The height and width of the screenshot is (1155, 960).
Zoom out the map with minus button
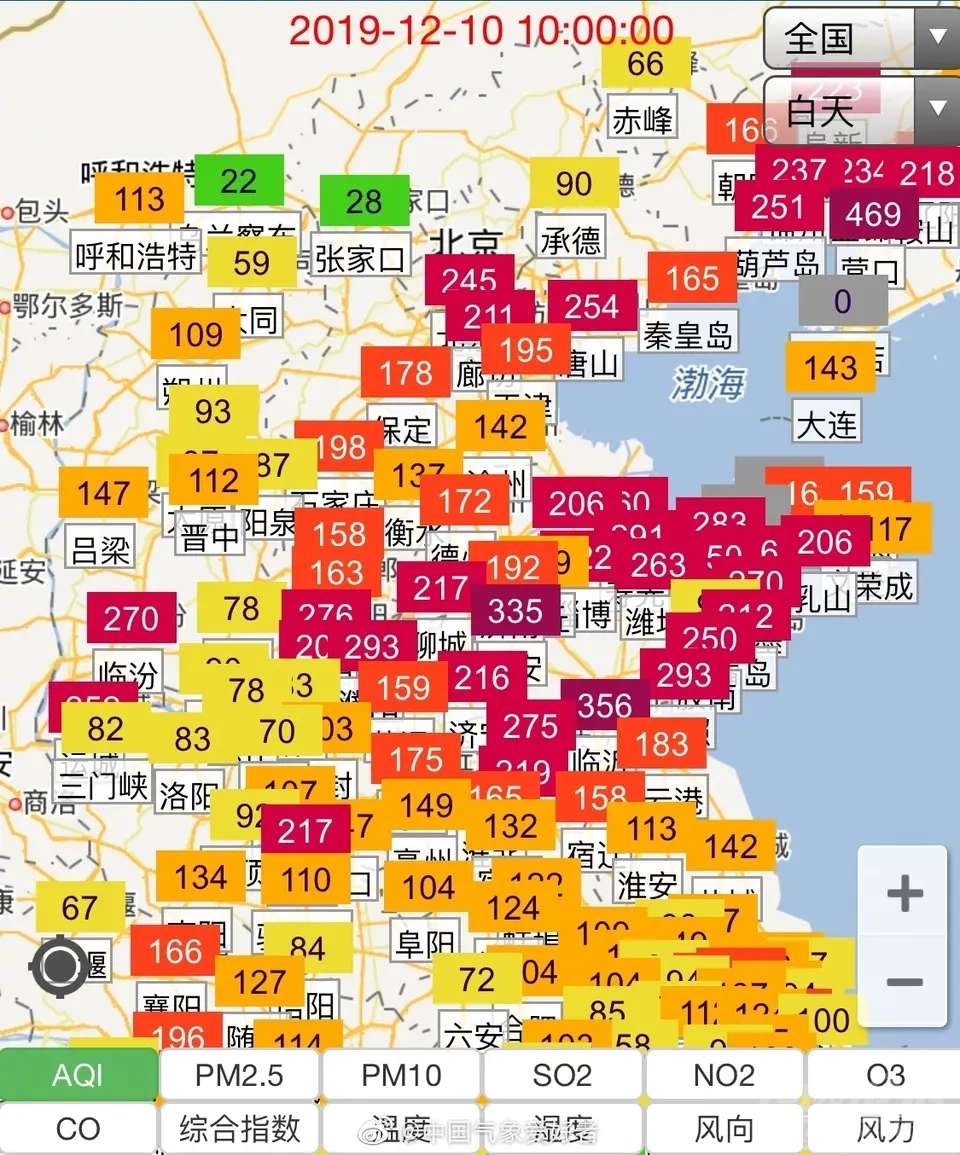coord(903,981)
